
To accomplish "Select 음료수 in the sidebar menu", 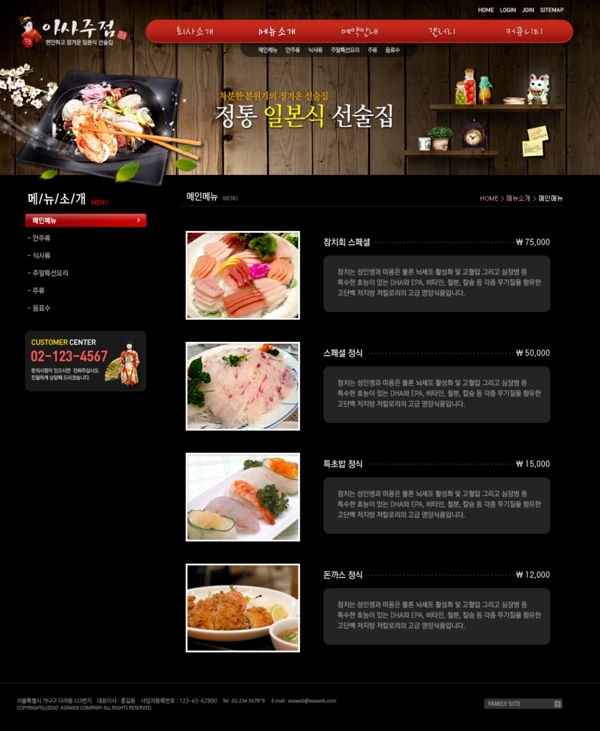I will [42, 308].
